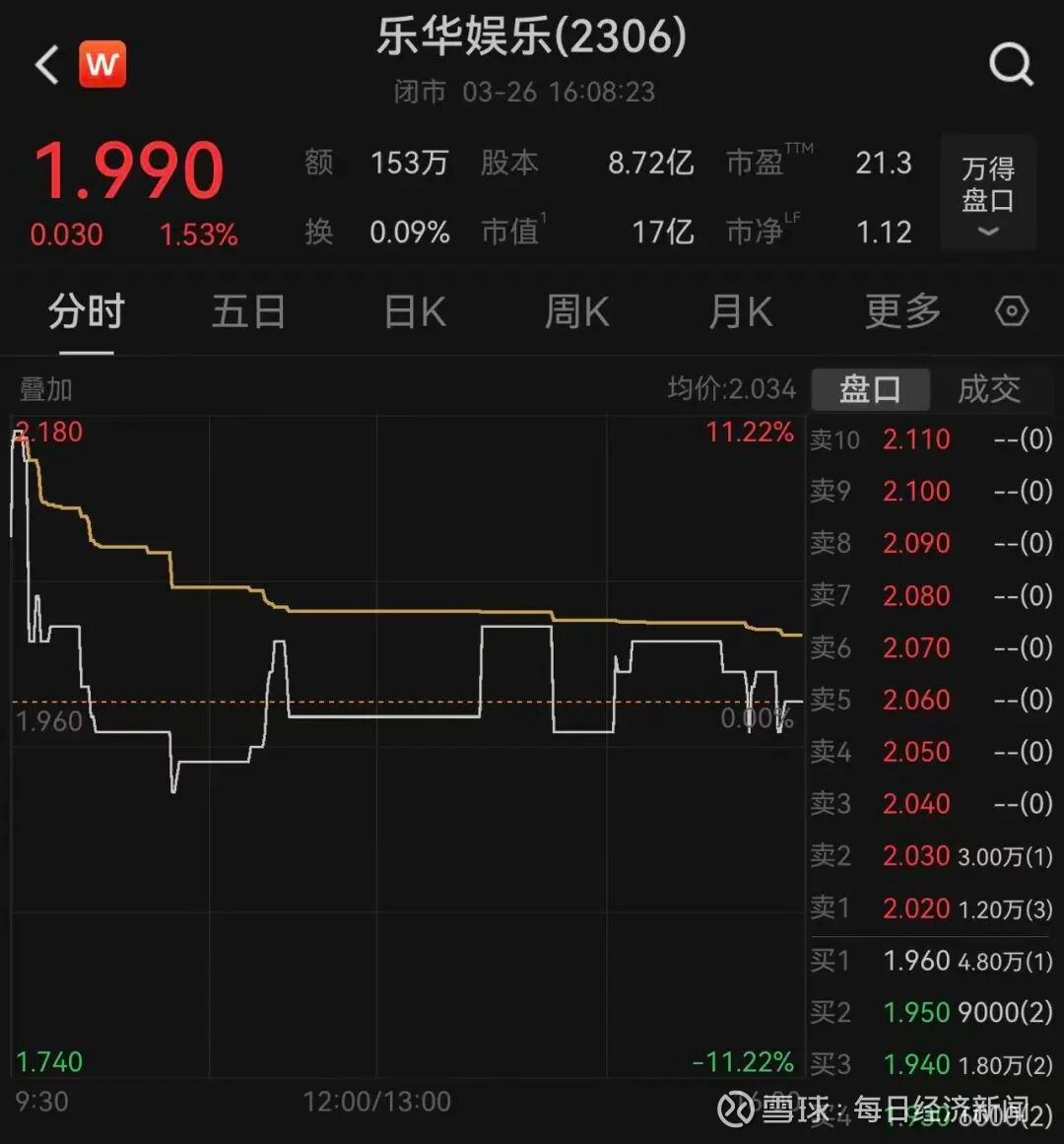Switch to the 成交 trades tab
1064x1144 pixels.
[x=989, y=389]
